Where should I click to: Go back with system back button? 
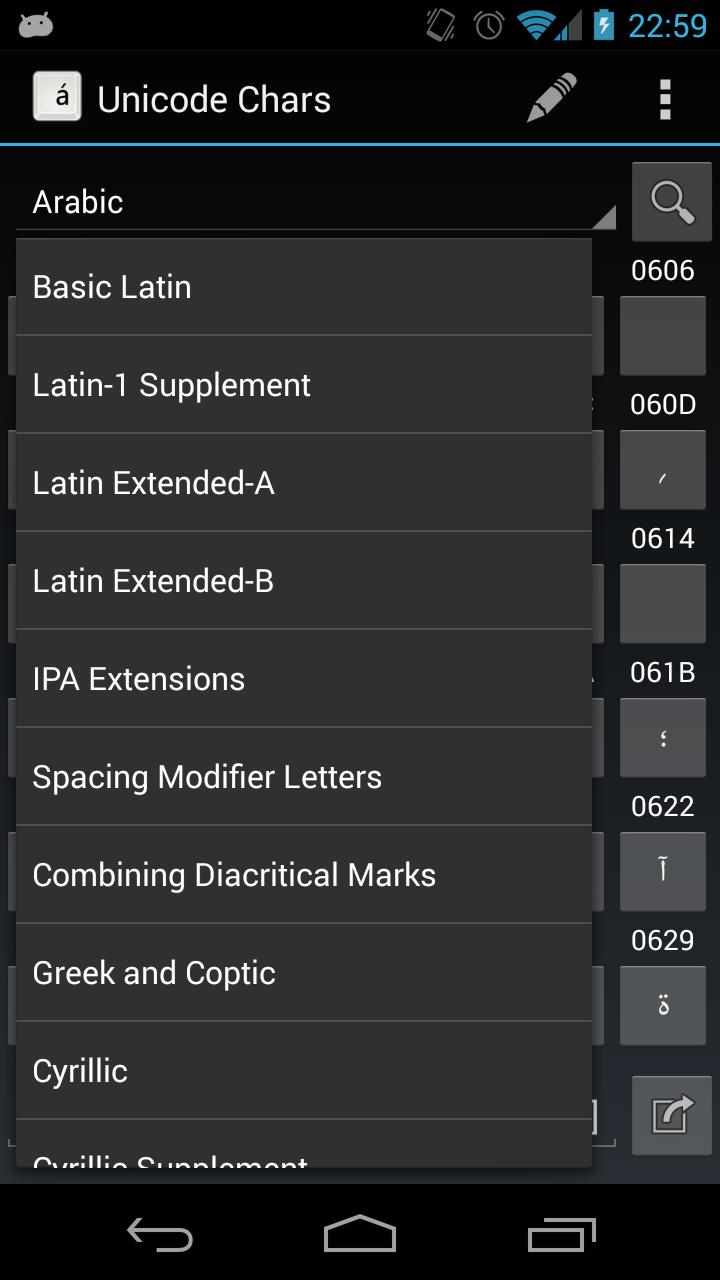tap(160, 1236)
